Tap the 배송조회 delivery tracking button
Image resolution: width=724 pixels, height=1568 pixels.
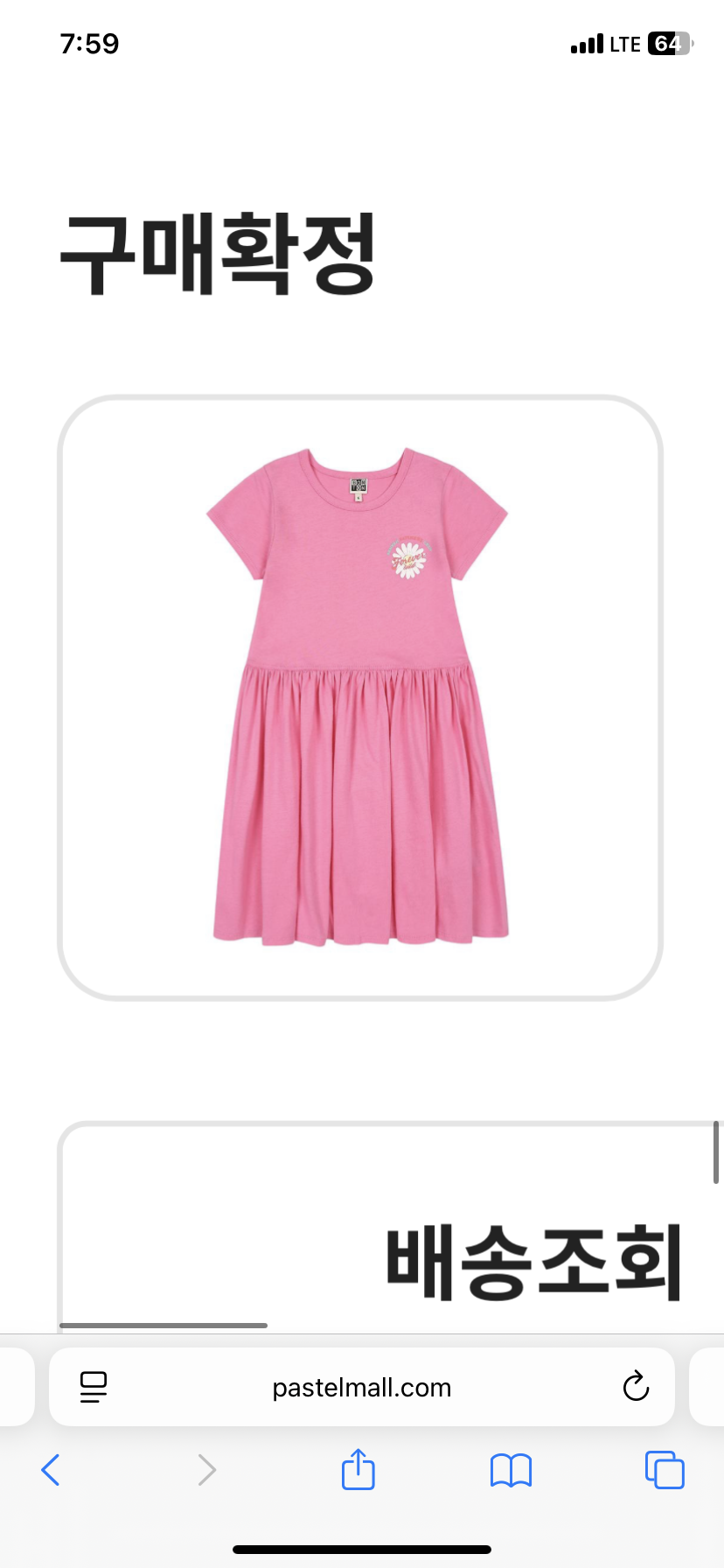click(x=533, y=1262)
